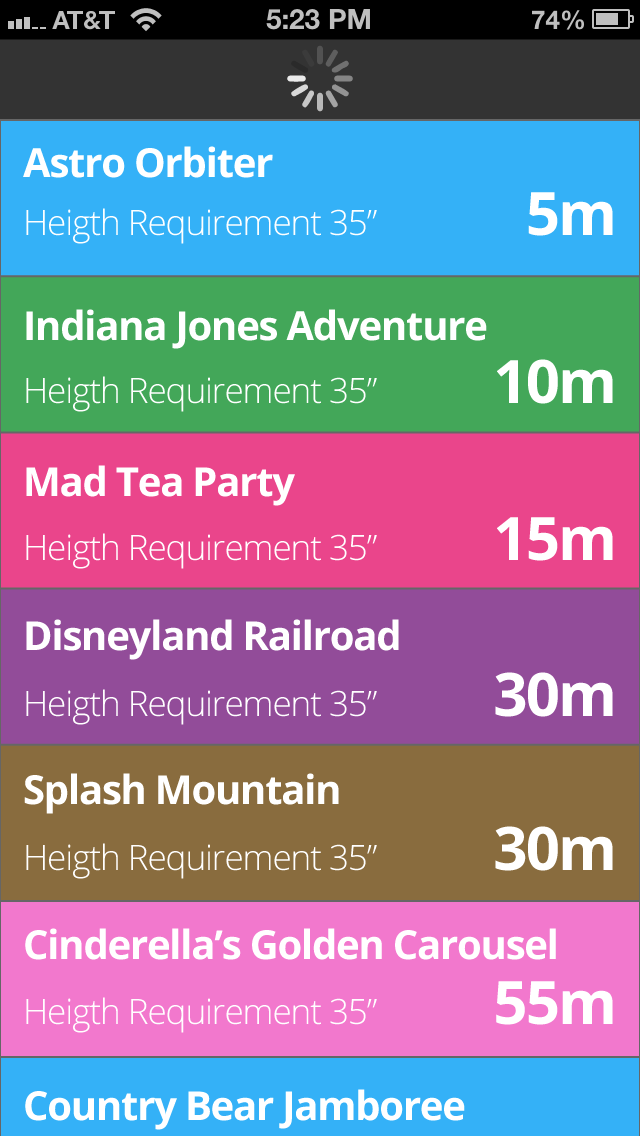Tap the Mad Tea Party row
This screenshot has height=1136, width=640.
(320, 511)
